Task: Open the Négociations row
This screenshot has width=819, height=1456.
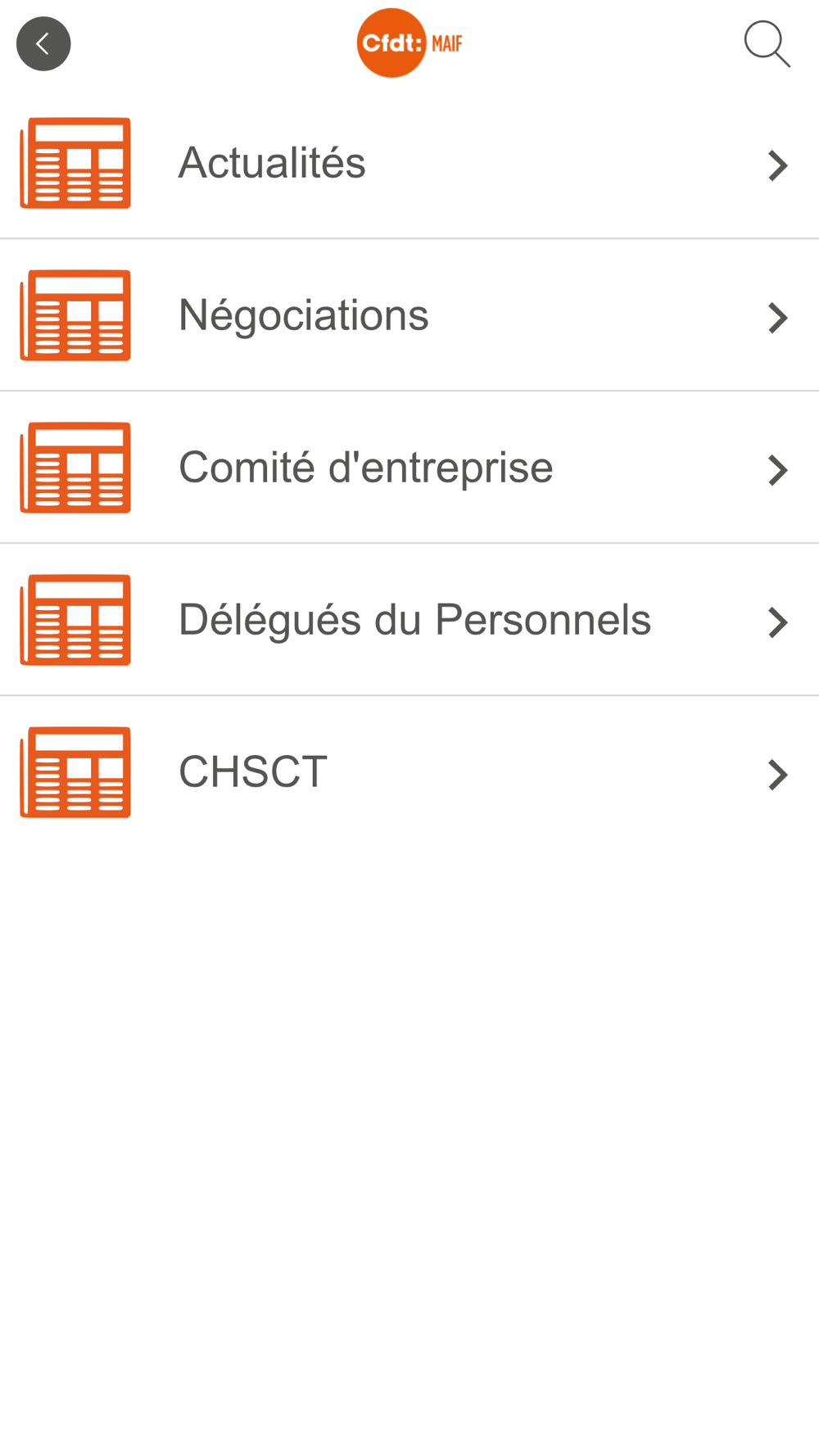Action: click(409, 315)
